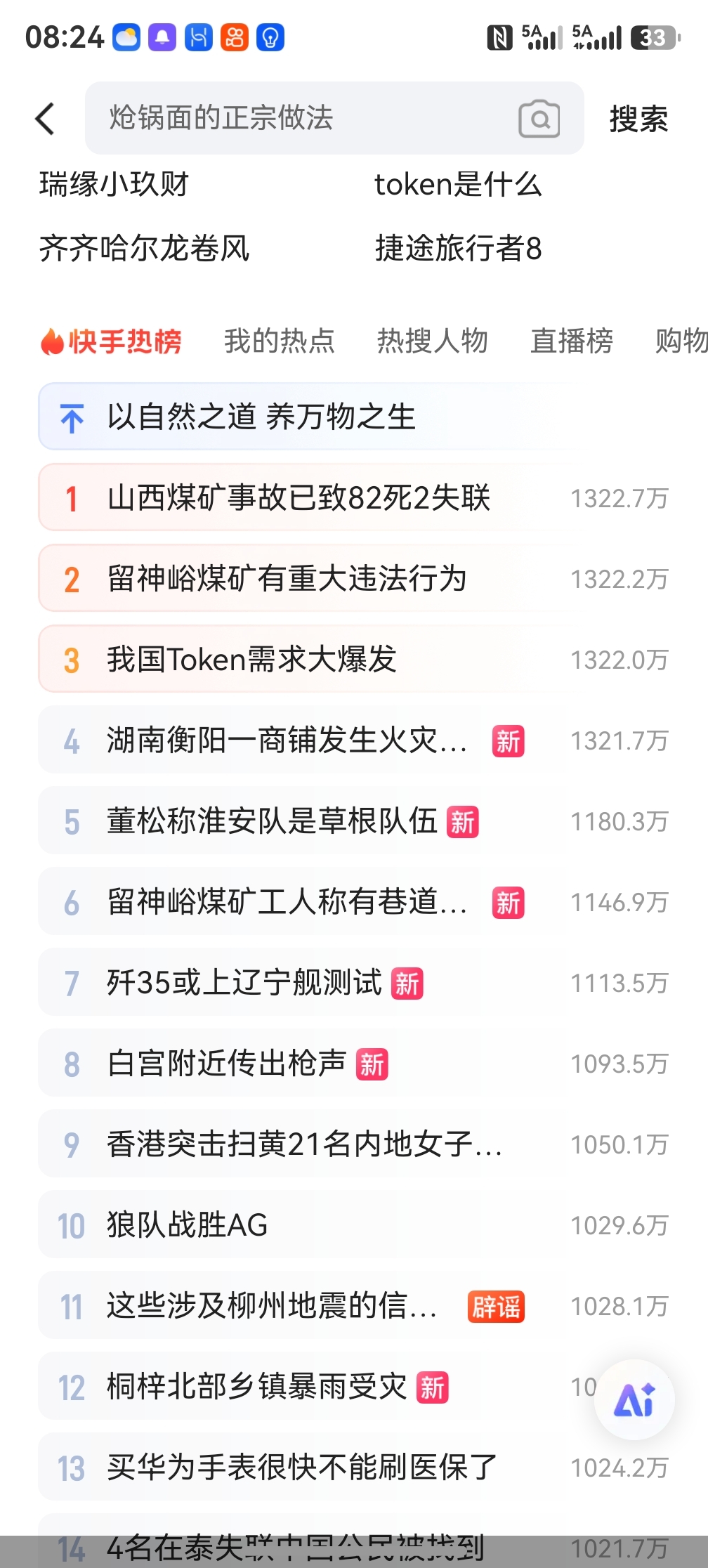Tap the 搜索 button
Screen dimensions: 708x1568
(x=638, y=118)
